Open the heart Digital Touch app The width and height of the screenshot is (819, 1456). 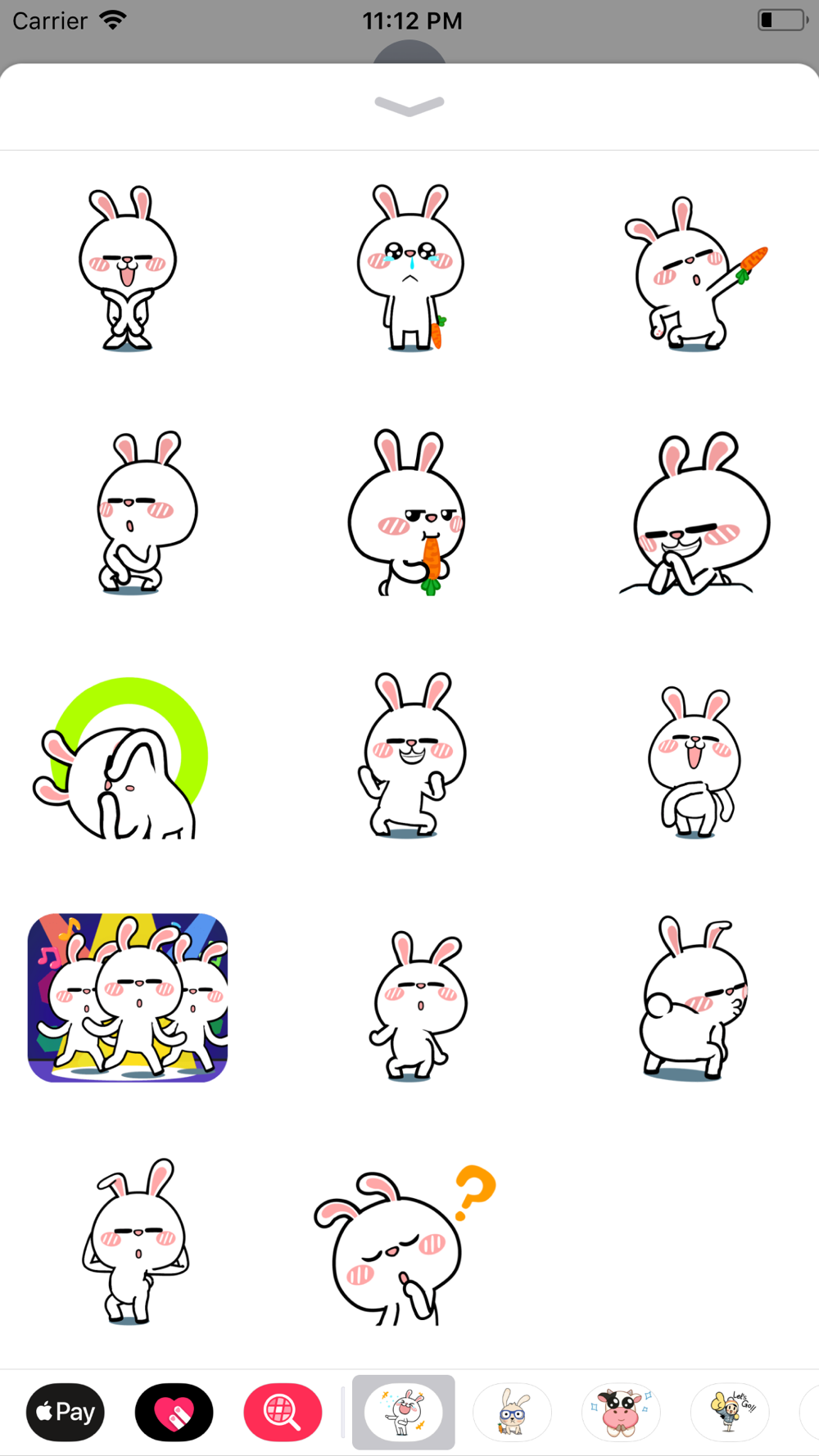coord(174,1412)
